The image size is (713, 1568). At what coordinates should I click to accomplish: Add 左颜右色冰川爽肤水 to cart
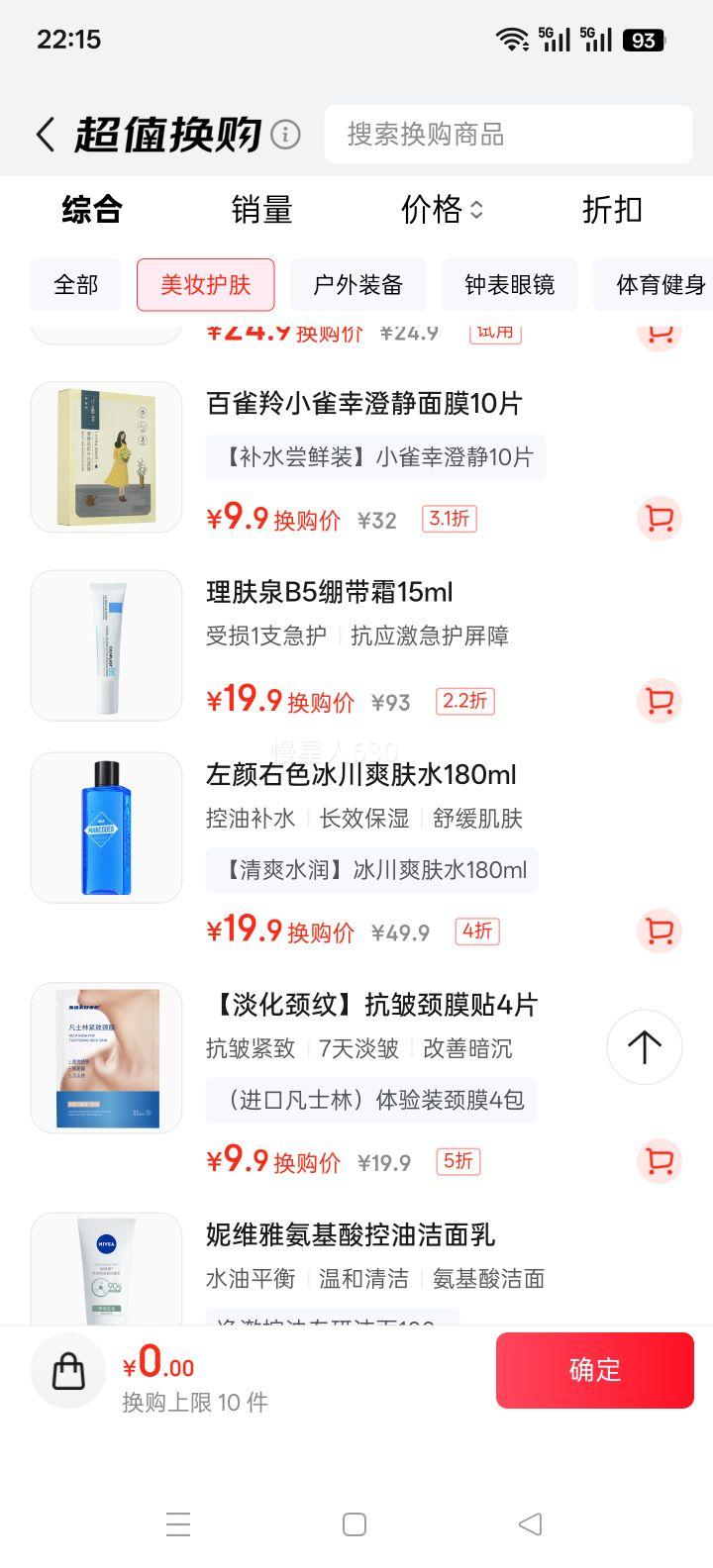[x=659, y=931]
